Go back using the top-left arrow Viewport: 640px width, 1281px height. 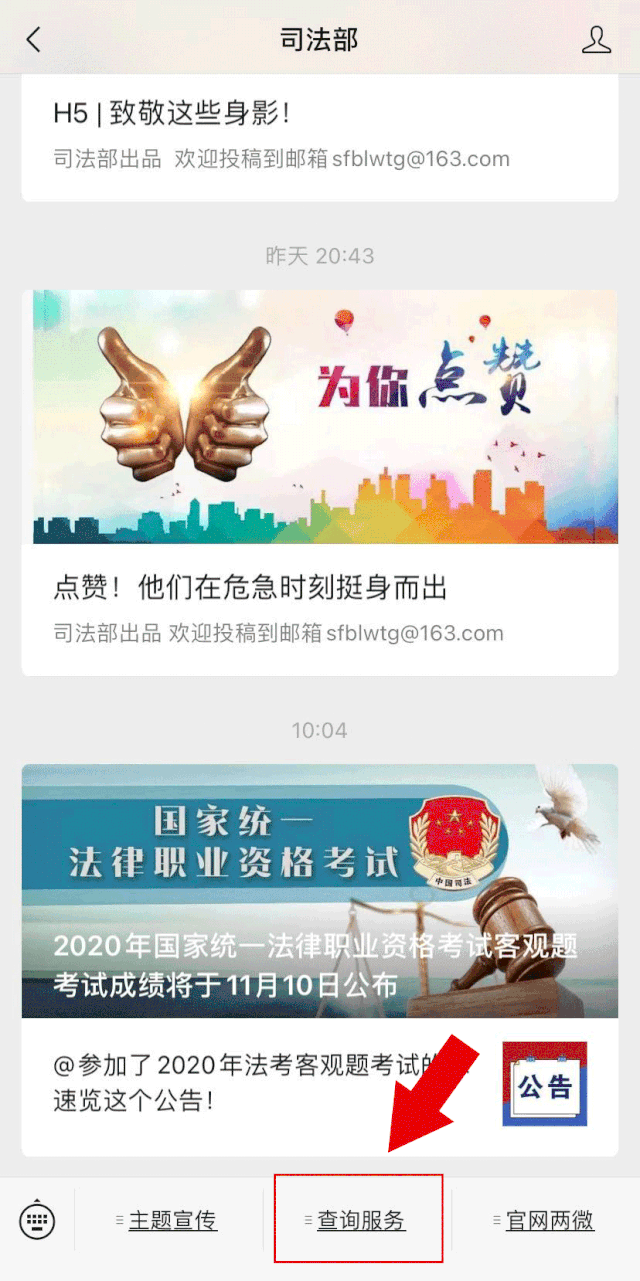34,40
